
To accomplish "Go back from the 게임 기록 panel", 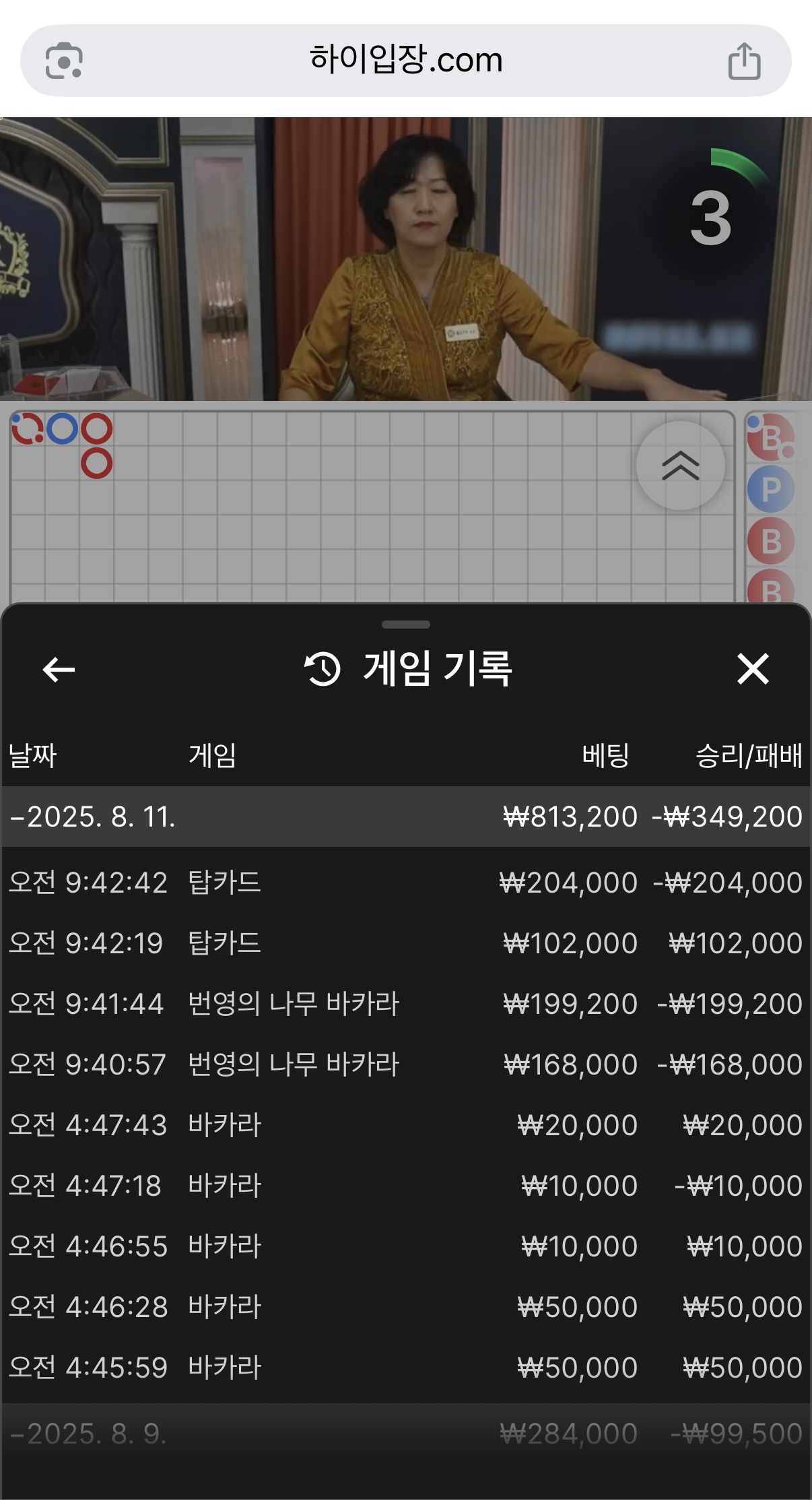I will tap(59, 669).
